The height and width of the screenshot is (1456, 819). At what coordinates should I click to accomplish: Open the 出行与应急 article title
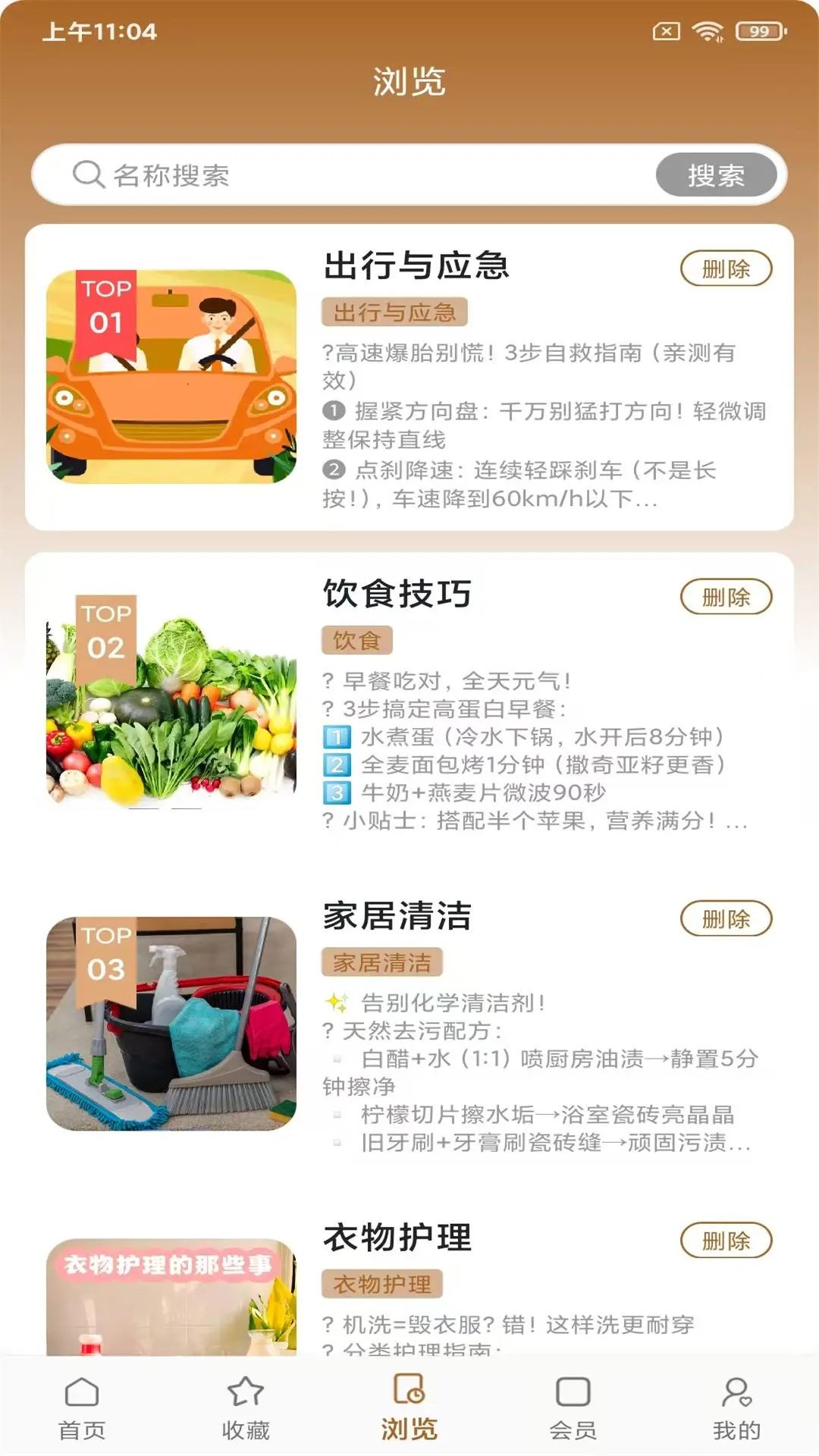point(418,267)
